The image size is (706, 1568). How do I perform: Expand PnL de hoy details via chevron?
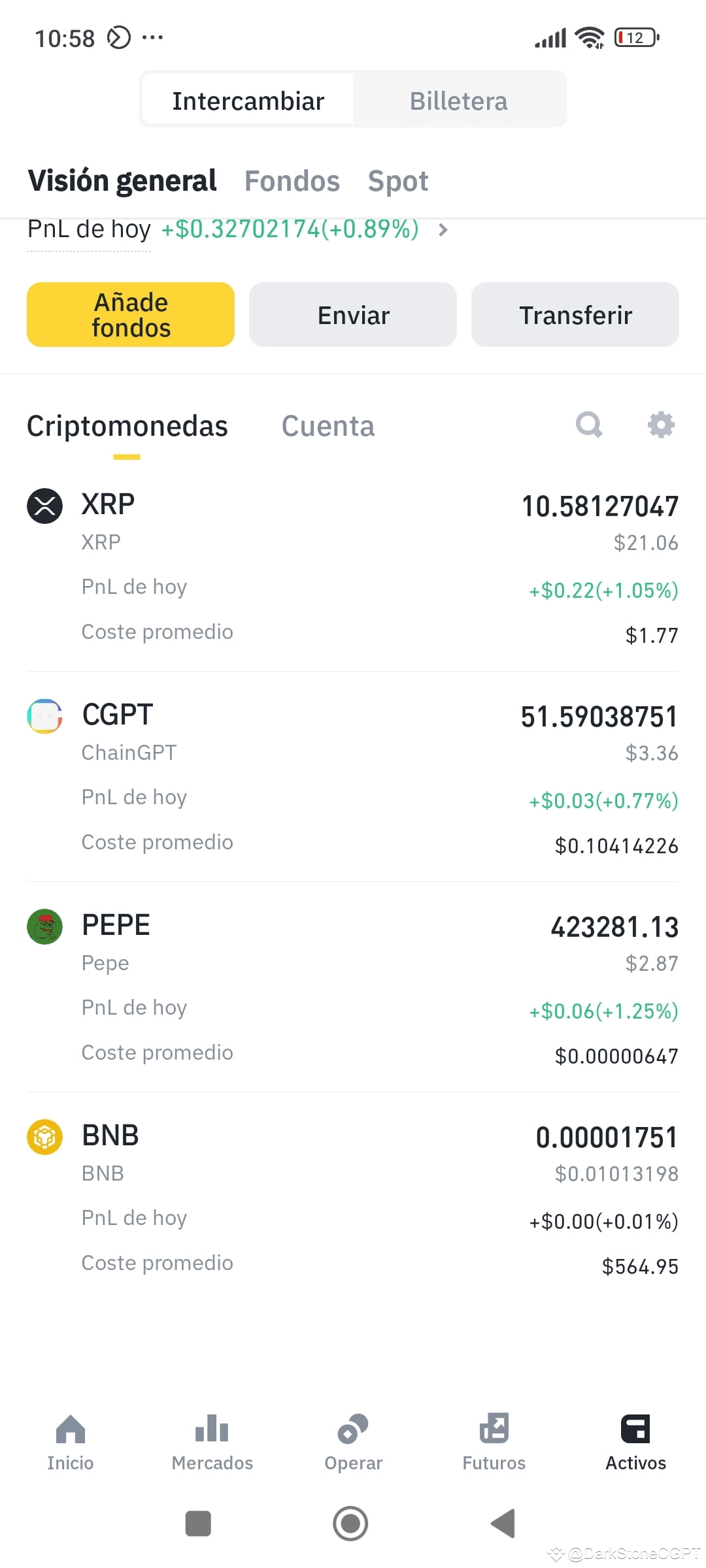[443, 230]
